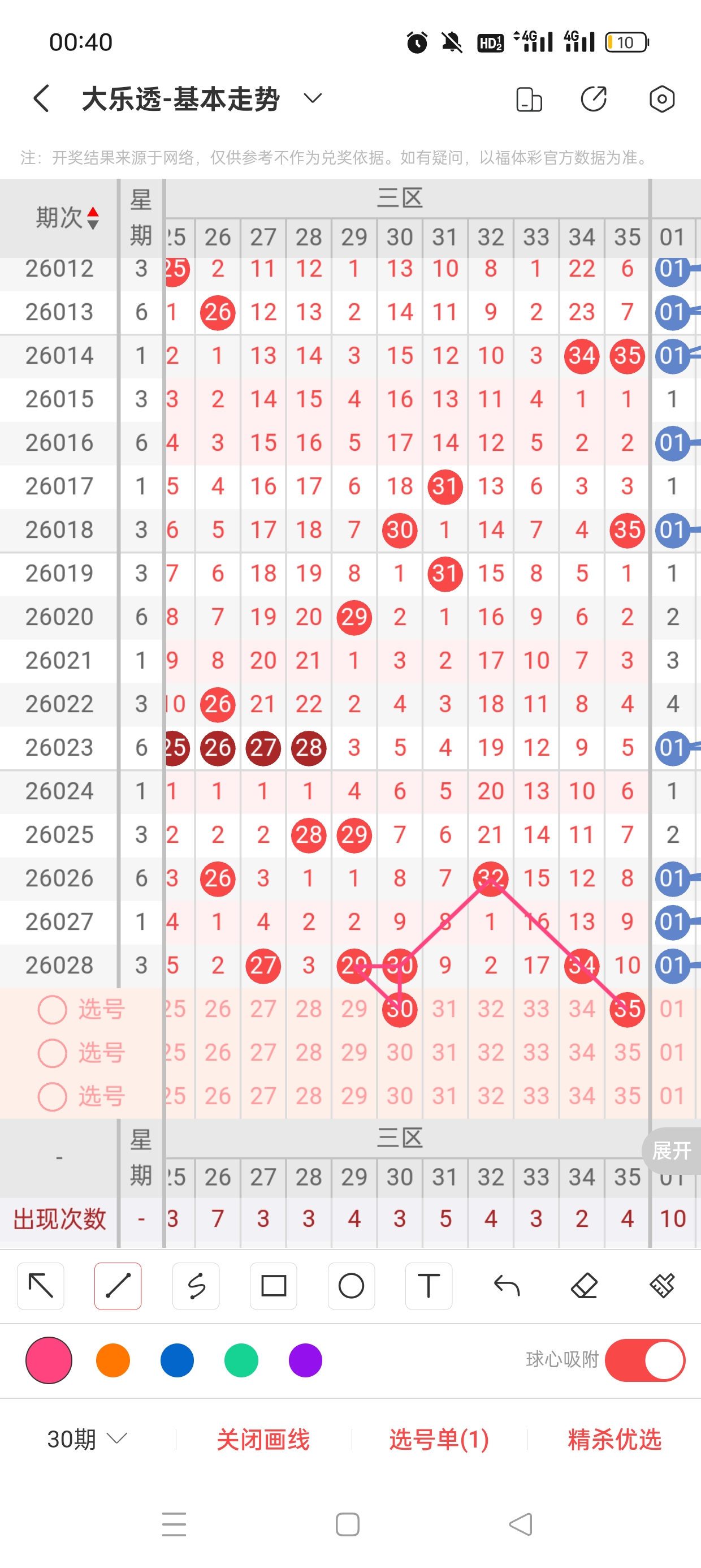Select the rectangle drawing tool
The height and width of the screenshot is (1568, 701).
pos(273,1286)
